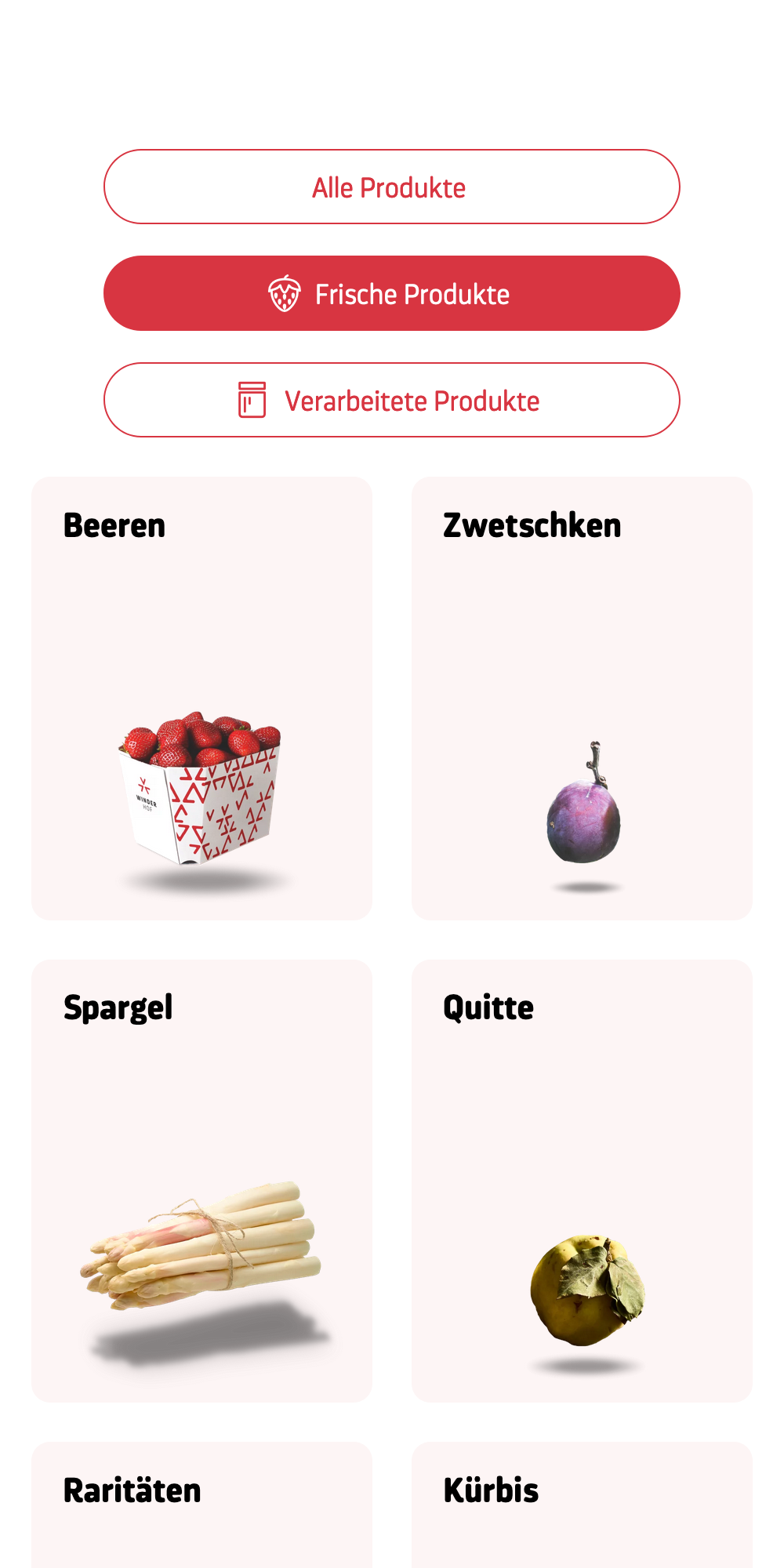Screen dimensions: 784x1568
Task: Show all products with Alle Produkte
Action: tap(391, 187)
